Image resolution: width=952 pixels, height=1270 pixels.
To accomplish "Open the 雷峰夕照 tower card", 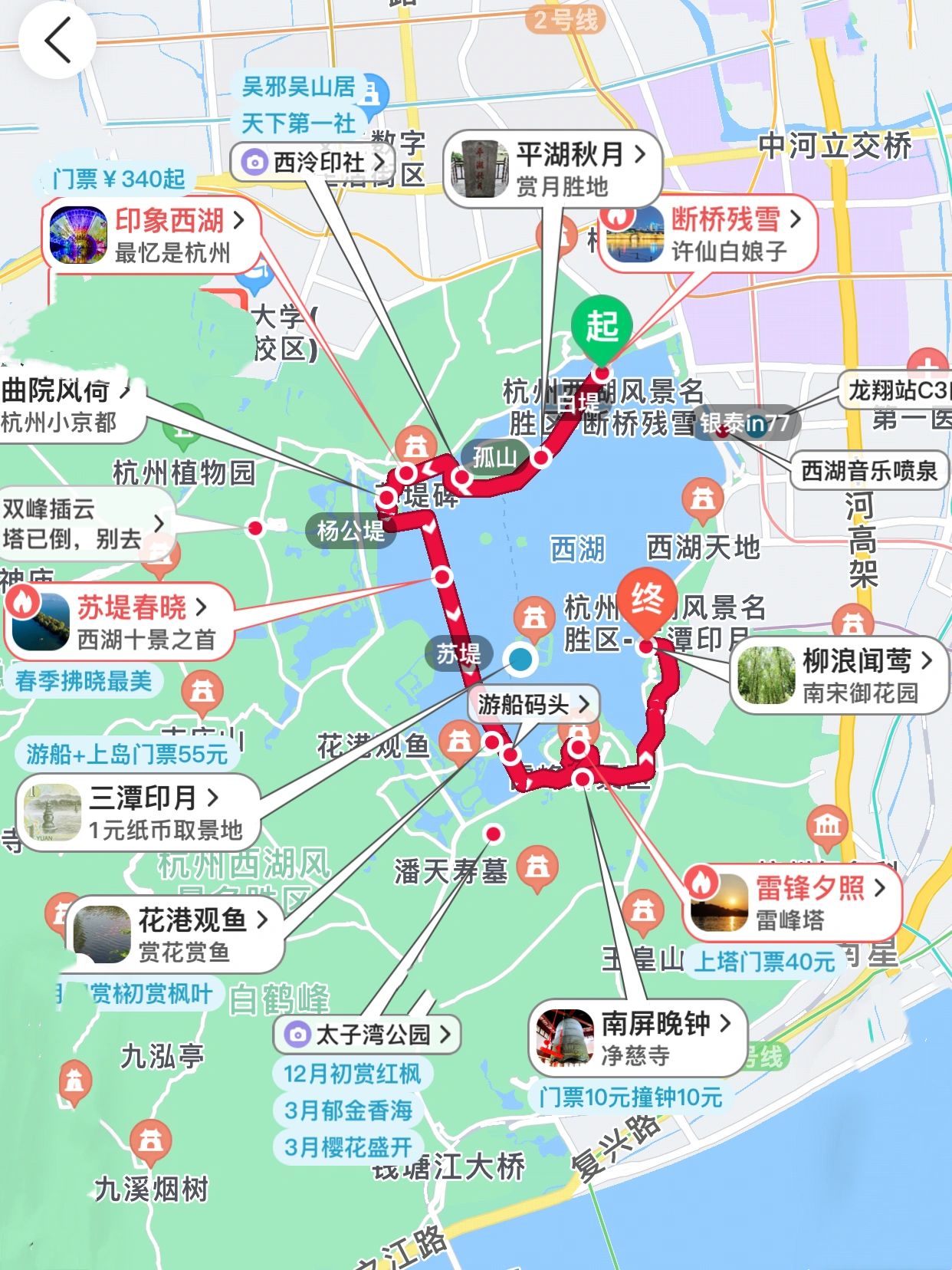I will (x=791, y=902).
